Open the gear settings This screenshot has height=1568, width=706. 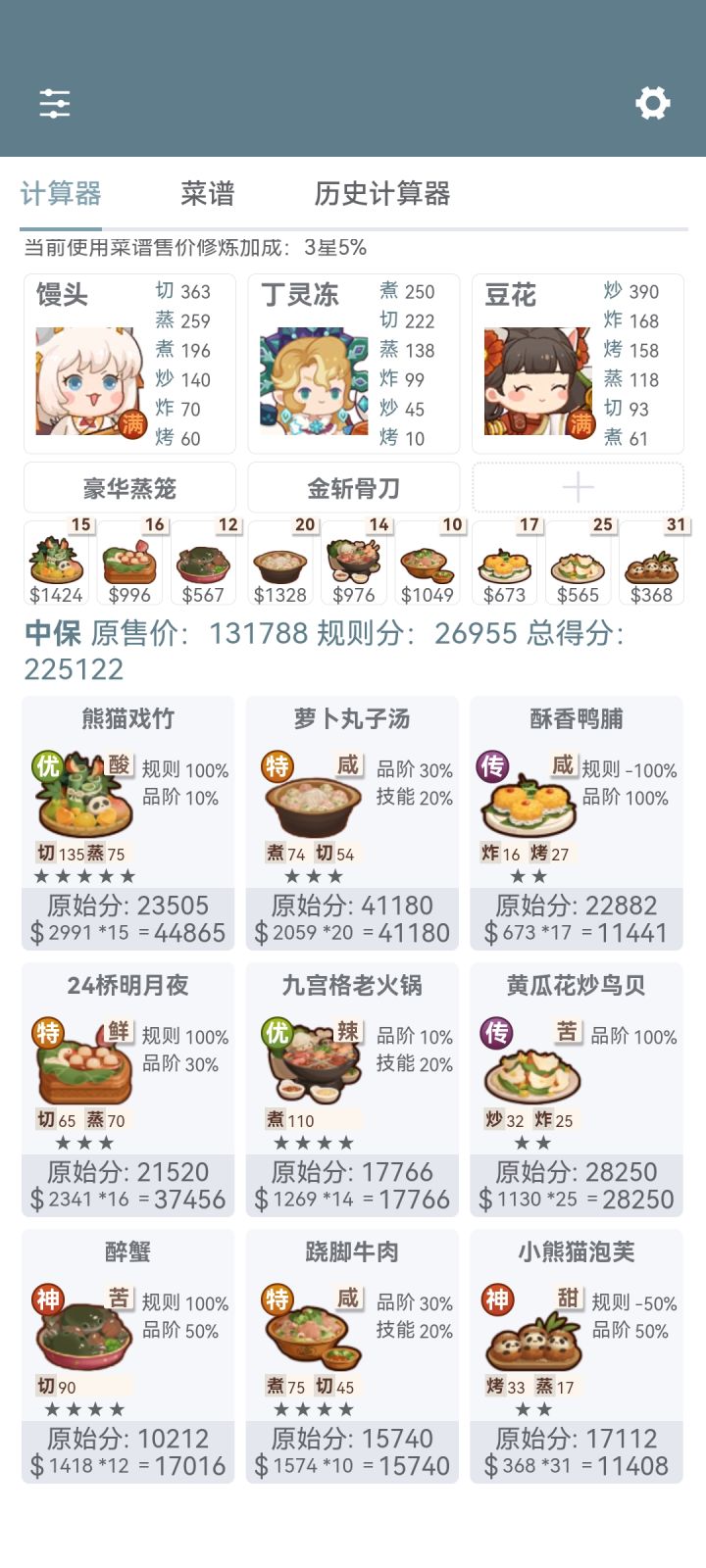(x=652, y=103)
